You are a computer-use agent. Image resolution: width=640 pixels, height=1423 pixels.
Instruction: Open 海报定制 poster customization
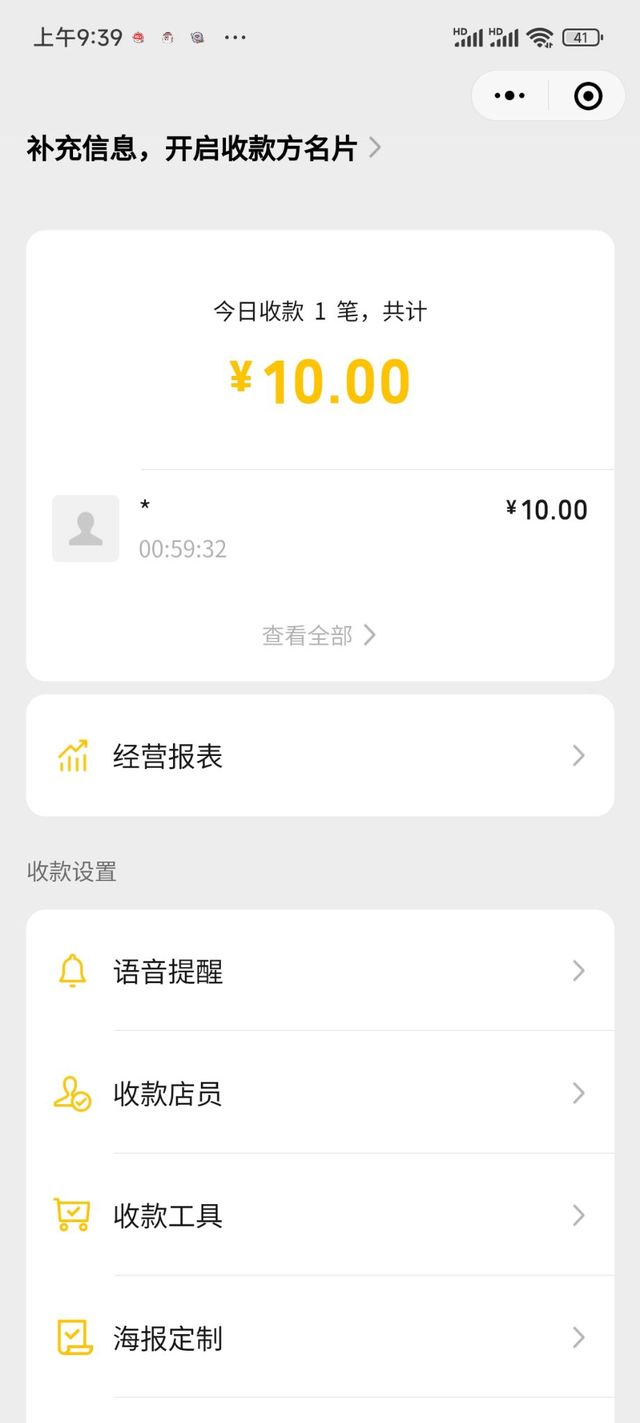click(320, 1337)
